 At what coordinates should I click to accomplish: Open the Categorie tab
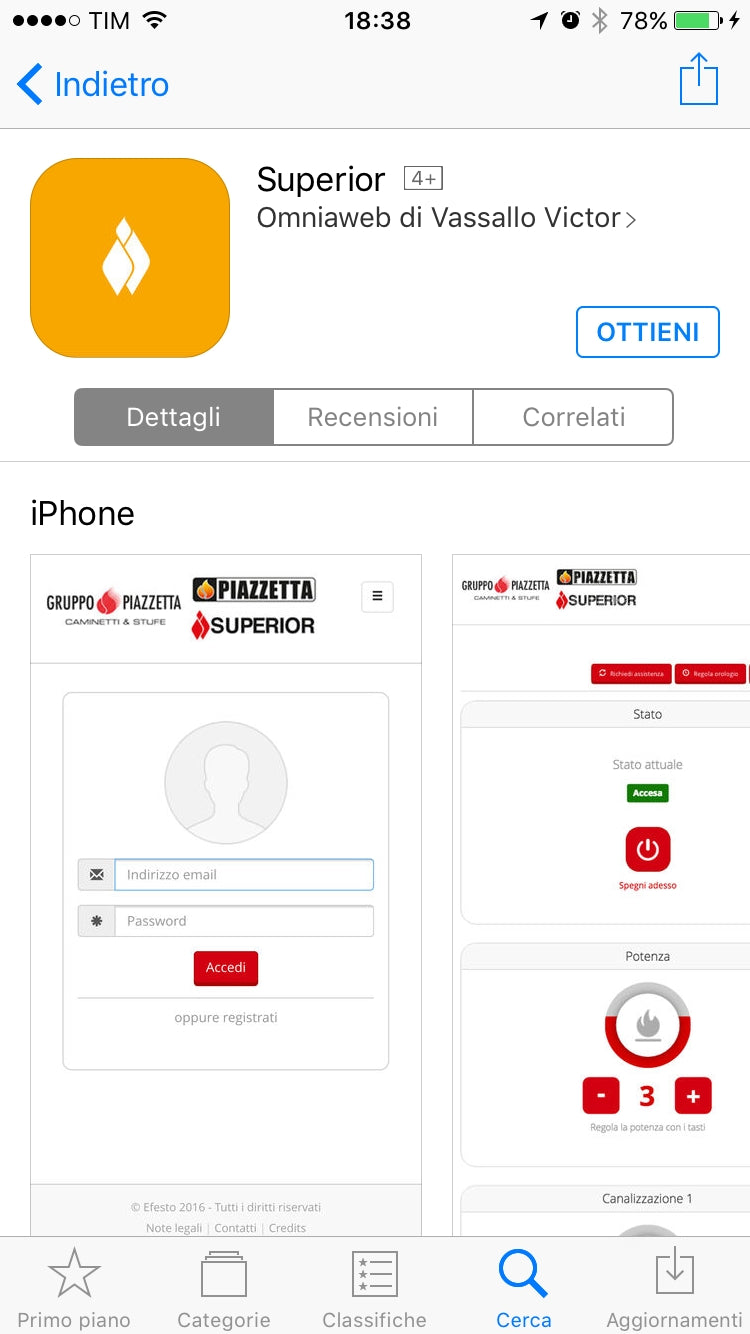pos(224,1289)
